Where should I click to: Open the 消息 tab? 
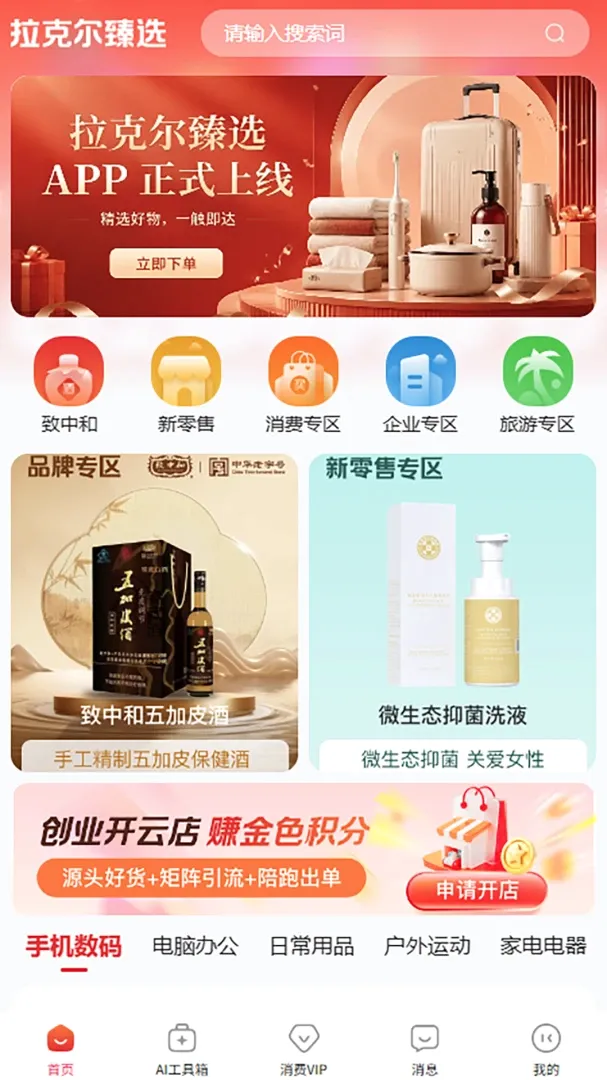(x=424, y=1050)
